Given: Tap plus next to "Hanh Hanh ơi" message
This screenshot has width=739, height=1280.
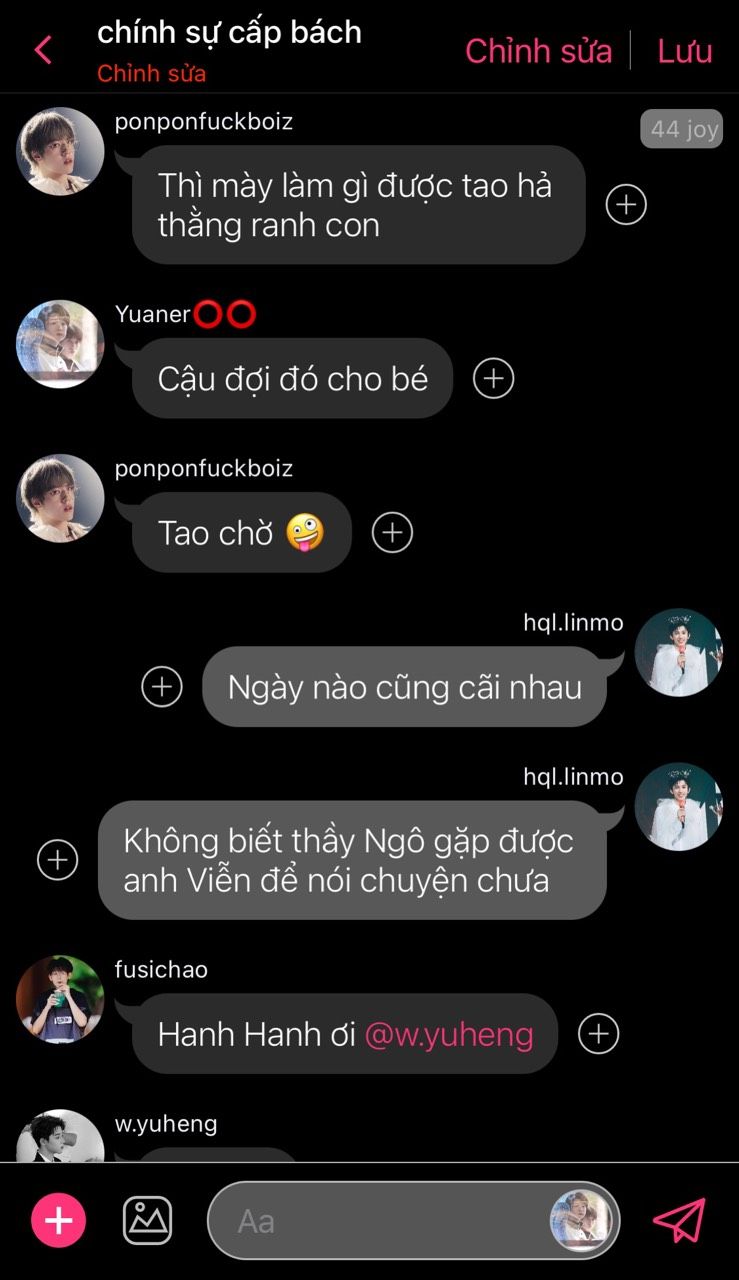Looking at the screenshot, I should coord(599,1033).
